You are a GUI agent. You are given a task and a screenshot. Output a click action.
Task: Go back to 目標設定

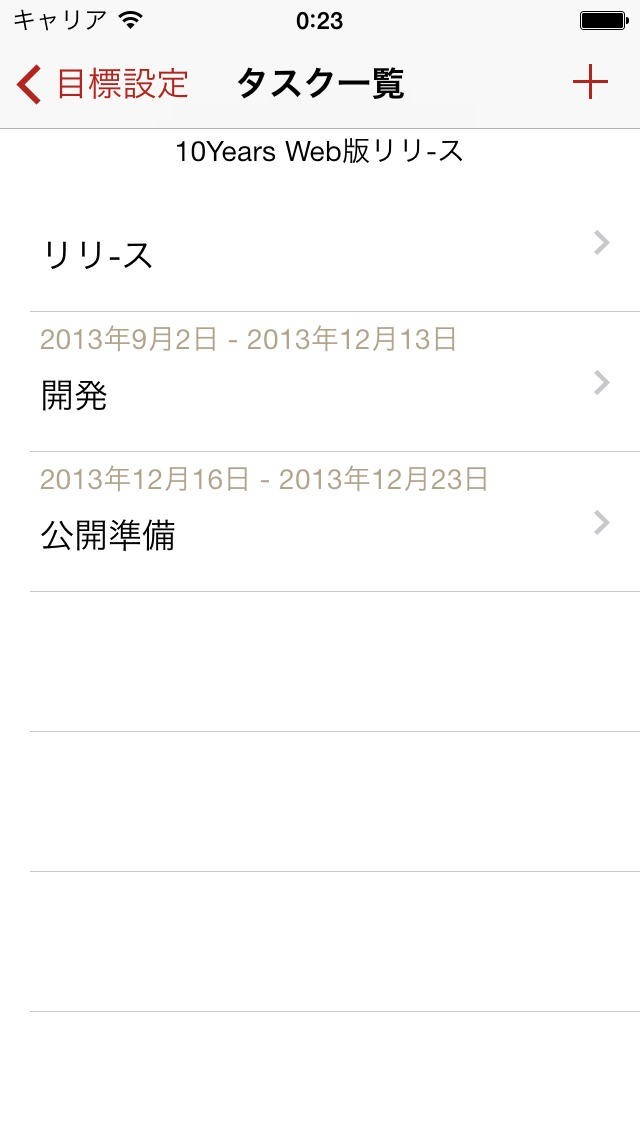point(102,84)
